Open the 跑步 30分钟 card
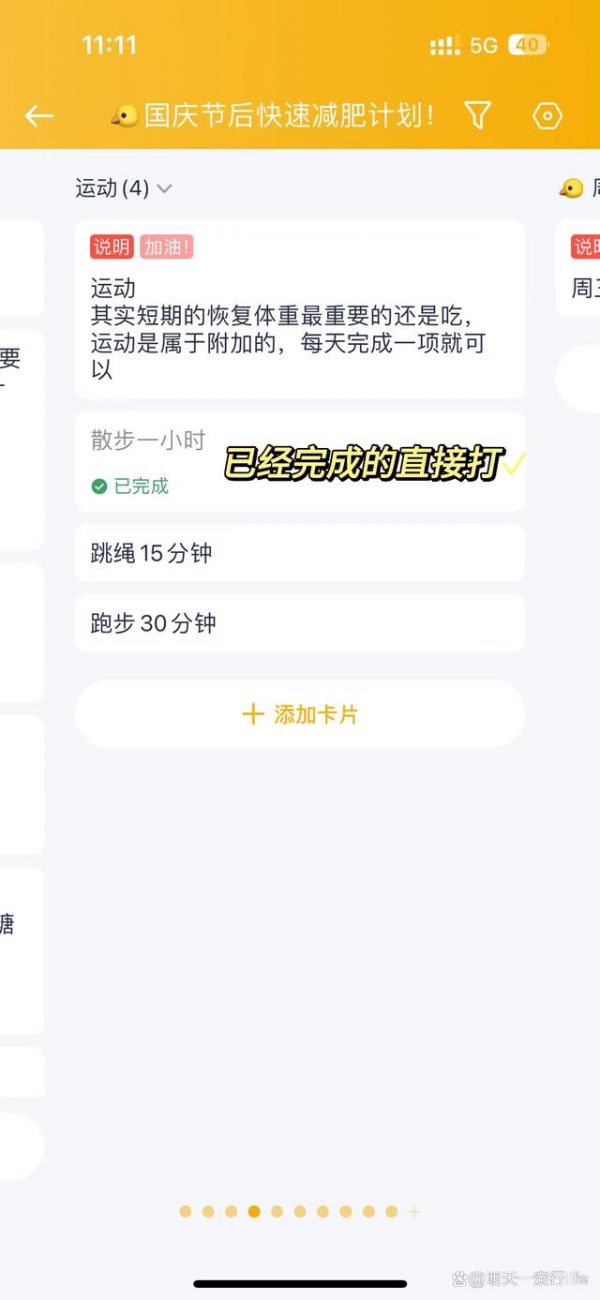 pos(300,623)
